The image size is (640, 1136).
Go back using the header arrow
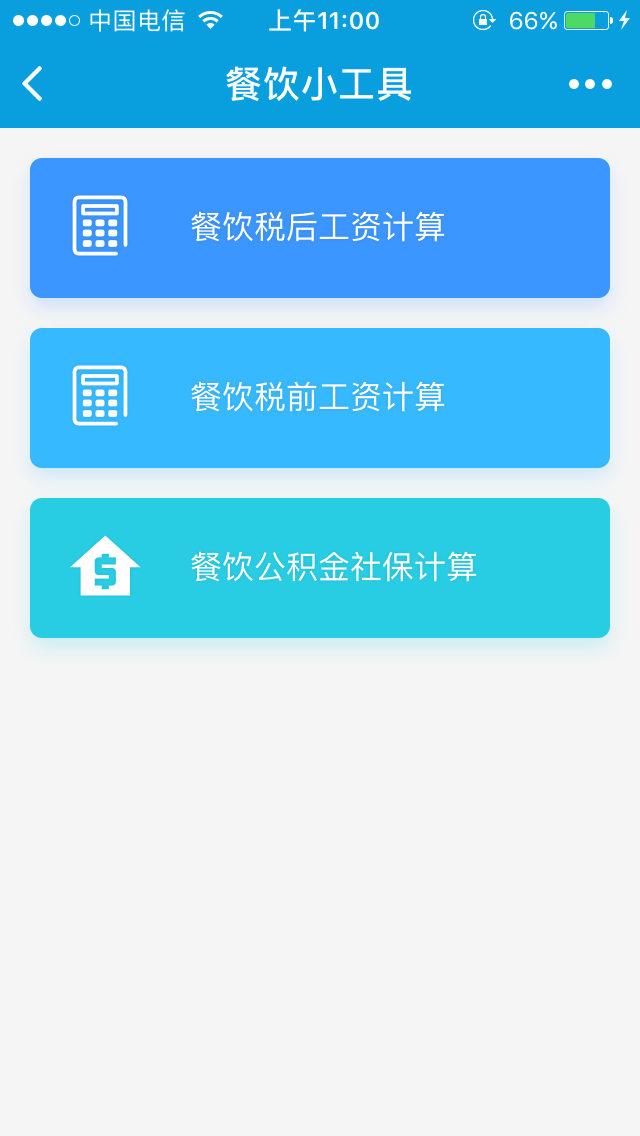[x=33, y=84]
